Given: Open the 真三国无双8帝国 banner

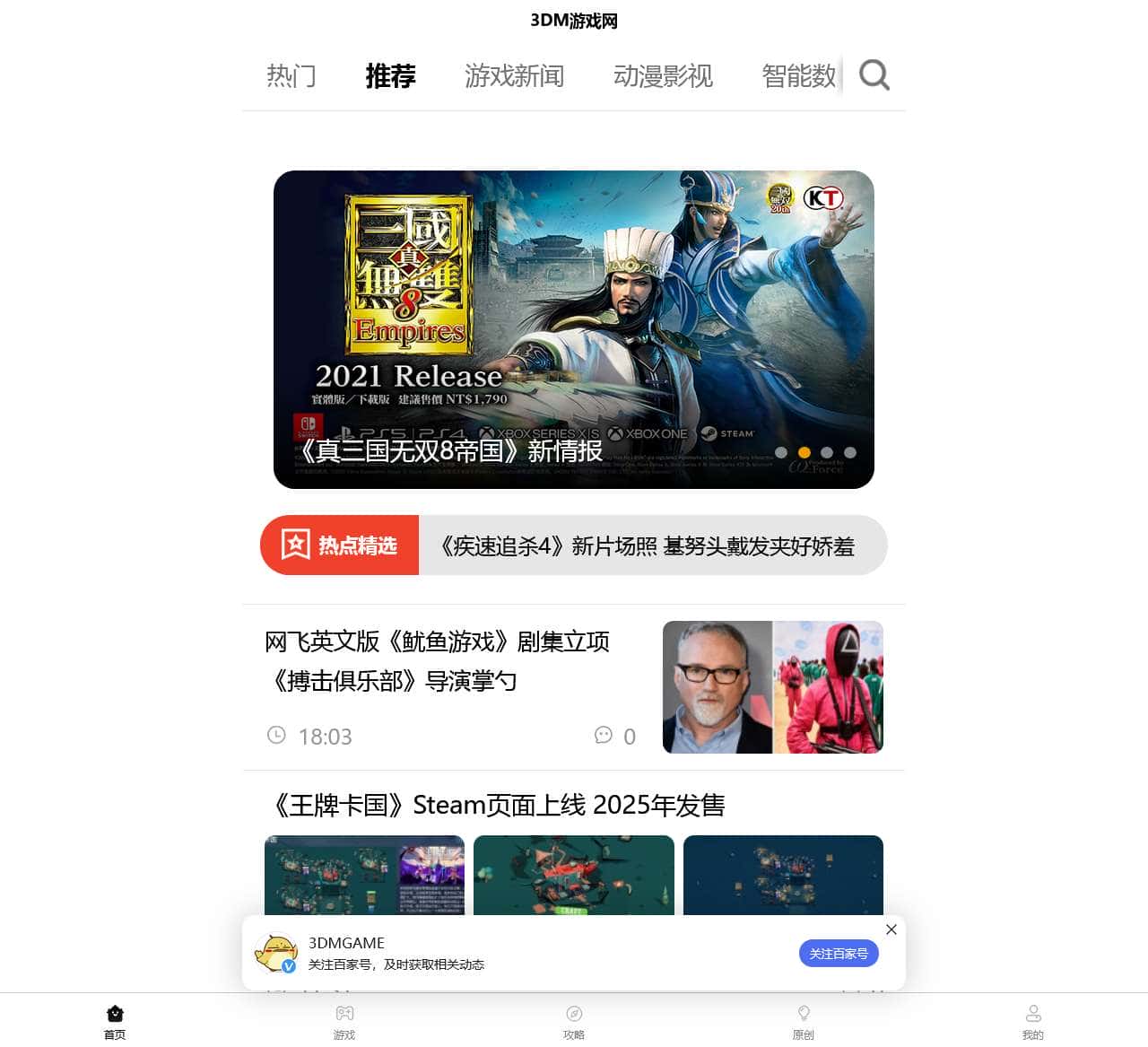Looking at the screenshot, I should coord(573,329).
